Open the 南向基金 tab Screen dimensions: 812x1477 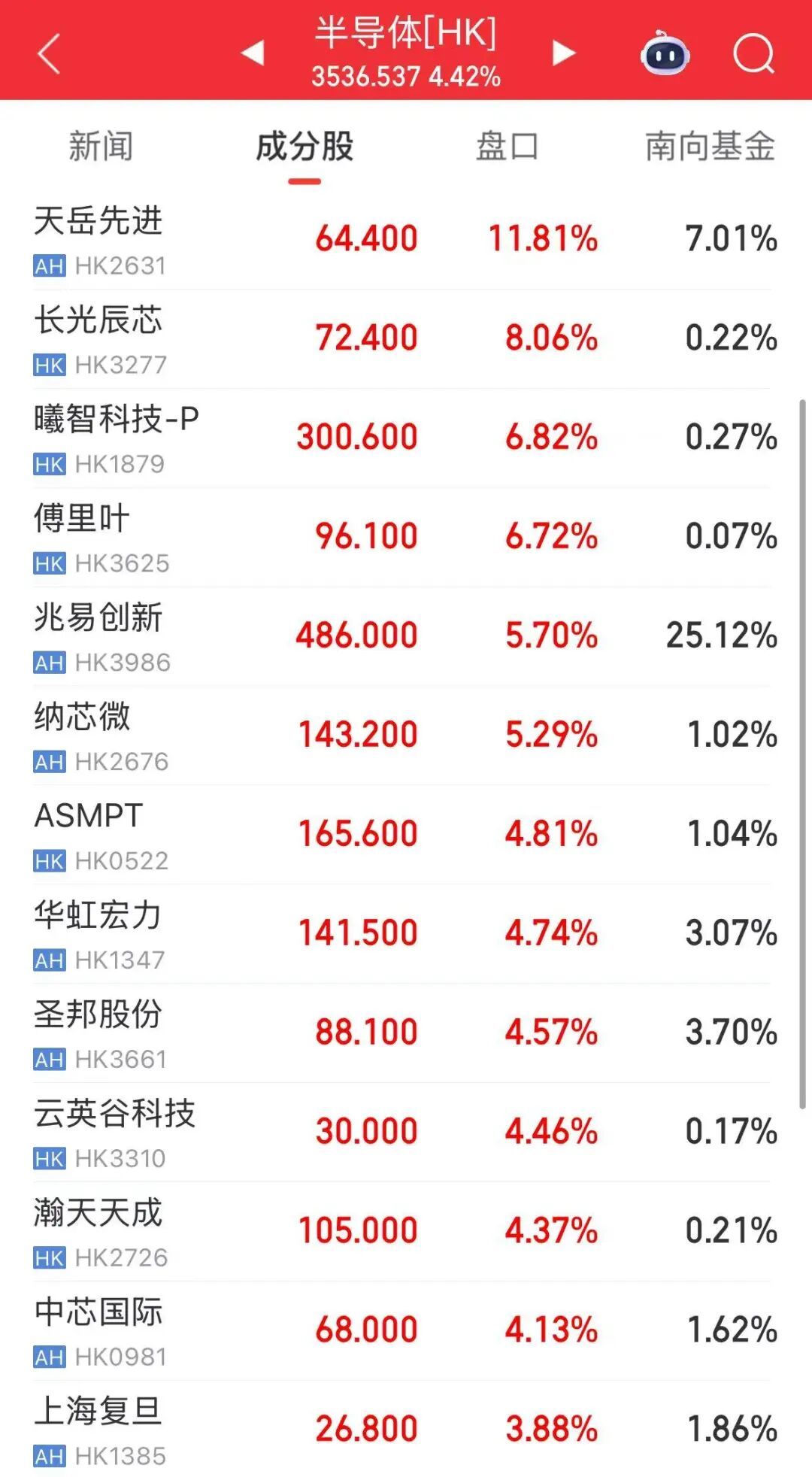point(710,147)
